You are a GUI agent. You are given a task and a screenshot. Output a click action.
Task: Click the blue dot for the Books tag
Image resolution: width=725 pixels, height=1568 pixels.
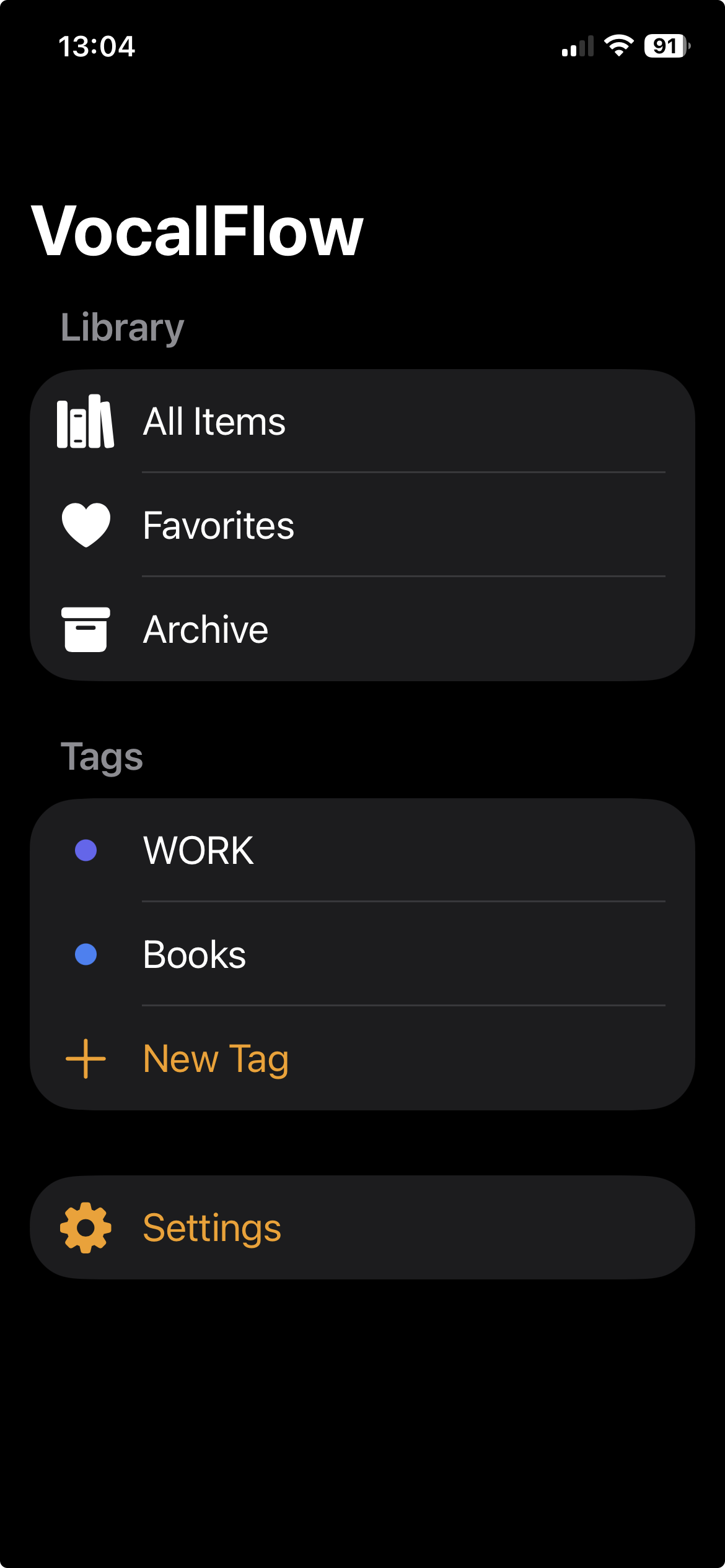[x=87, y=956]
